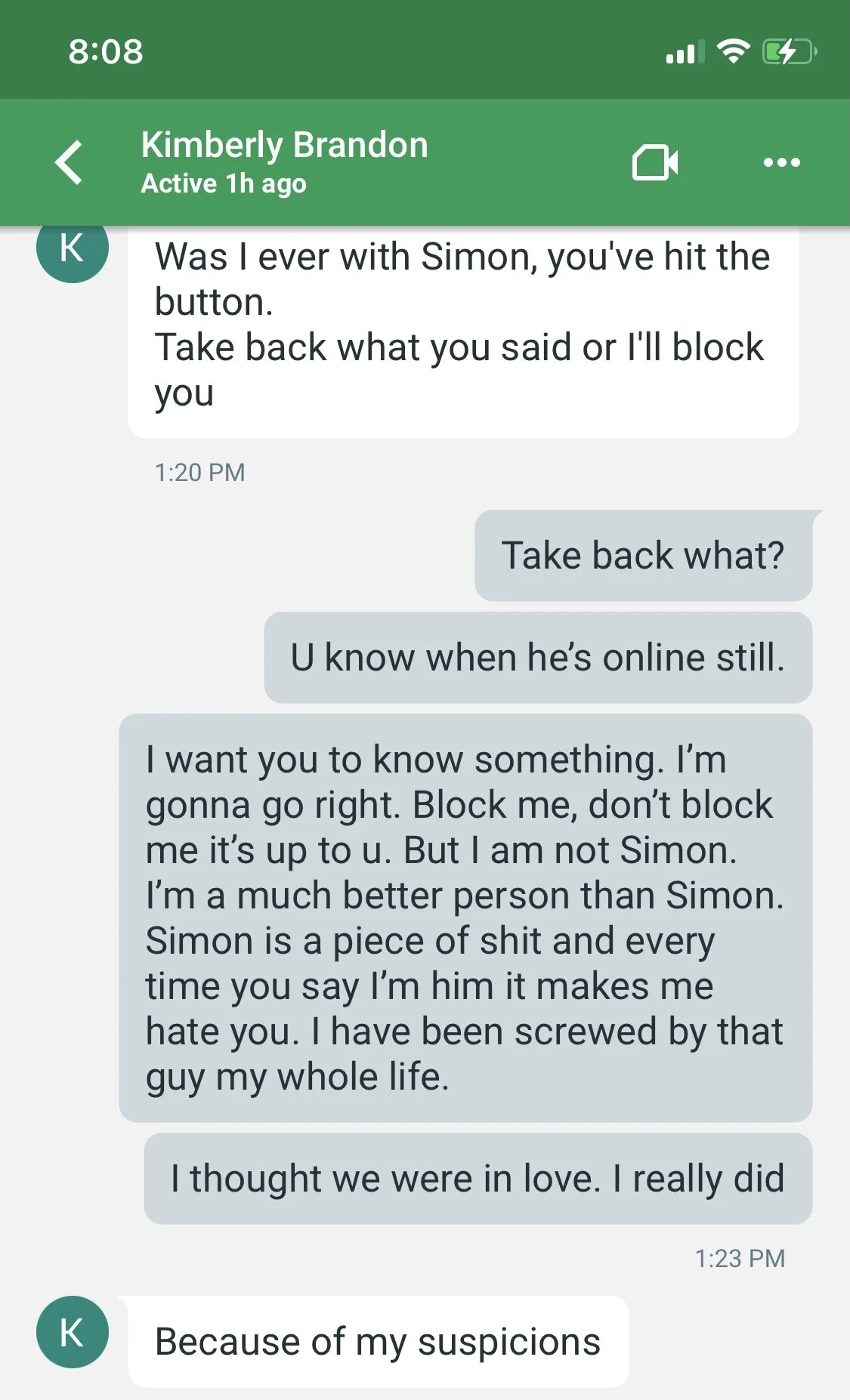Open the three-dot overflow menu
Viewport: 850px width, 1400px height.
(x=781, y=162)
